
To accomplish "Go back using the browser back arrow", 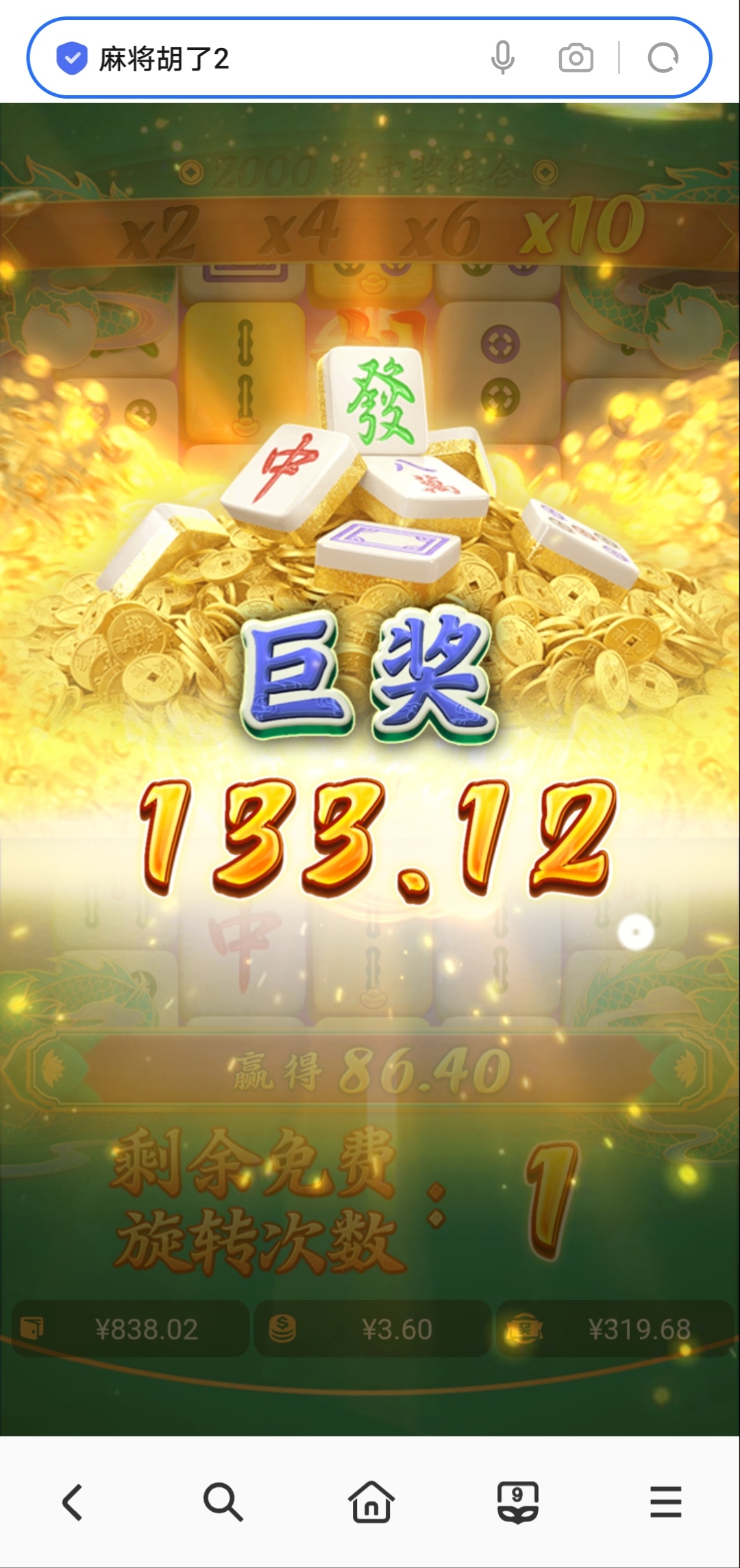I will point(73,1503).
